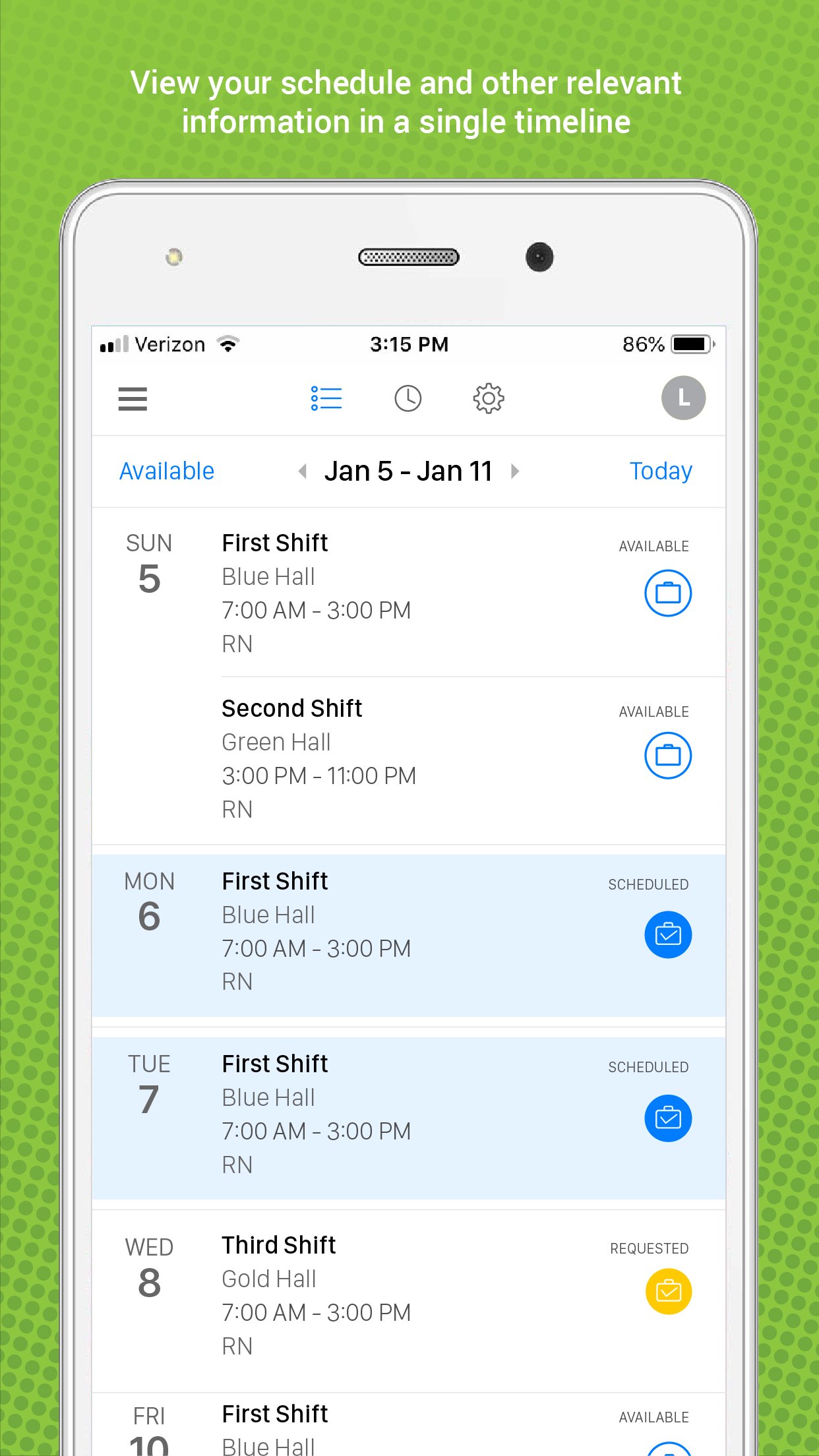819x1456 pixels.
Task: Tap the available briefcase icon on Sunday's First Shift
Action: coord(668,593)
